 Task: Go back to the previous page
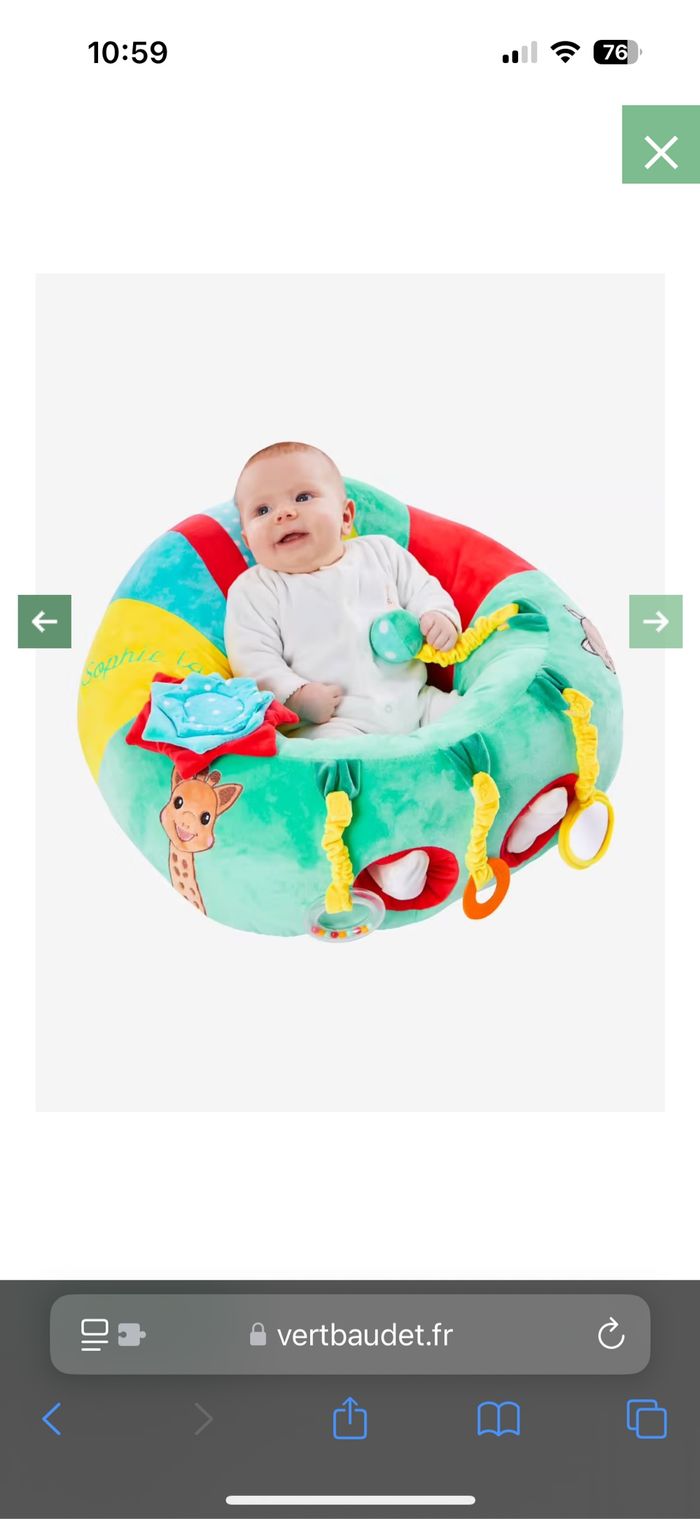click(52, 1418)
